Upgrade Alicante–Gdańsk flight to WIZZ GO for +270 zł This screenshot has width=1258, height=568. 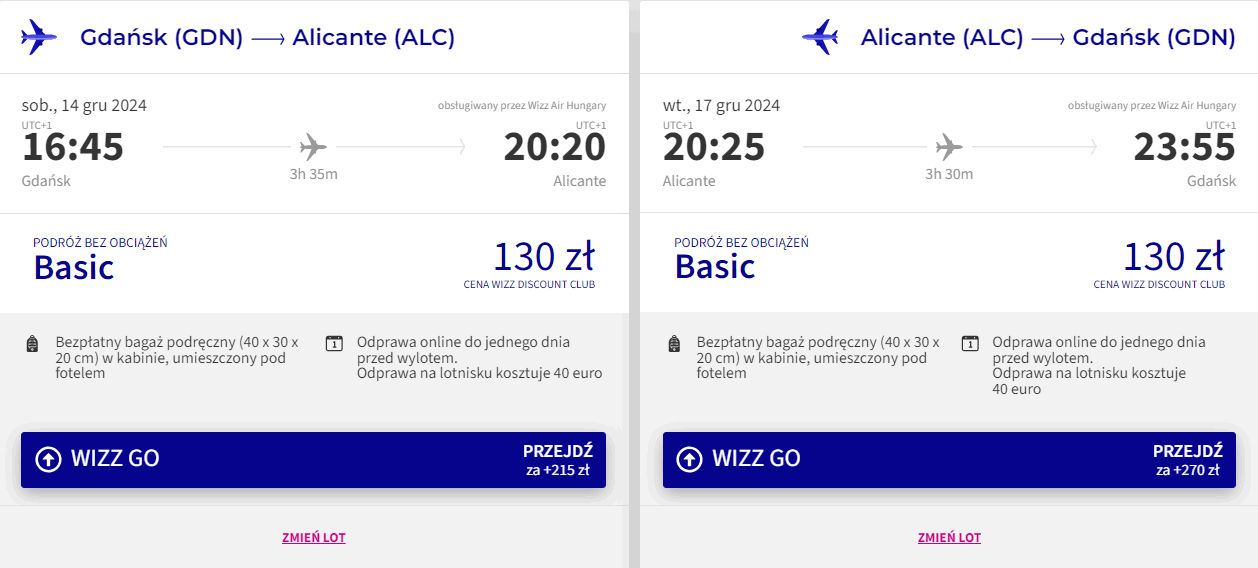(x=948, y=460)
